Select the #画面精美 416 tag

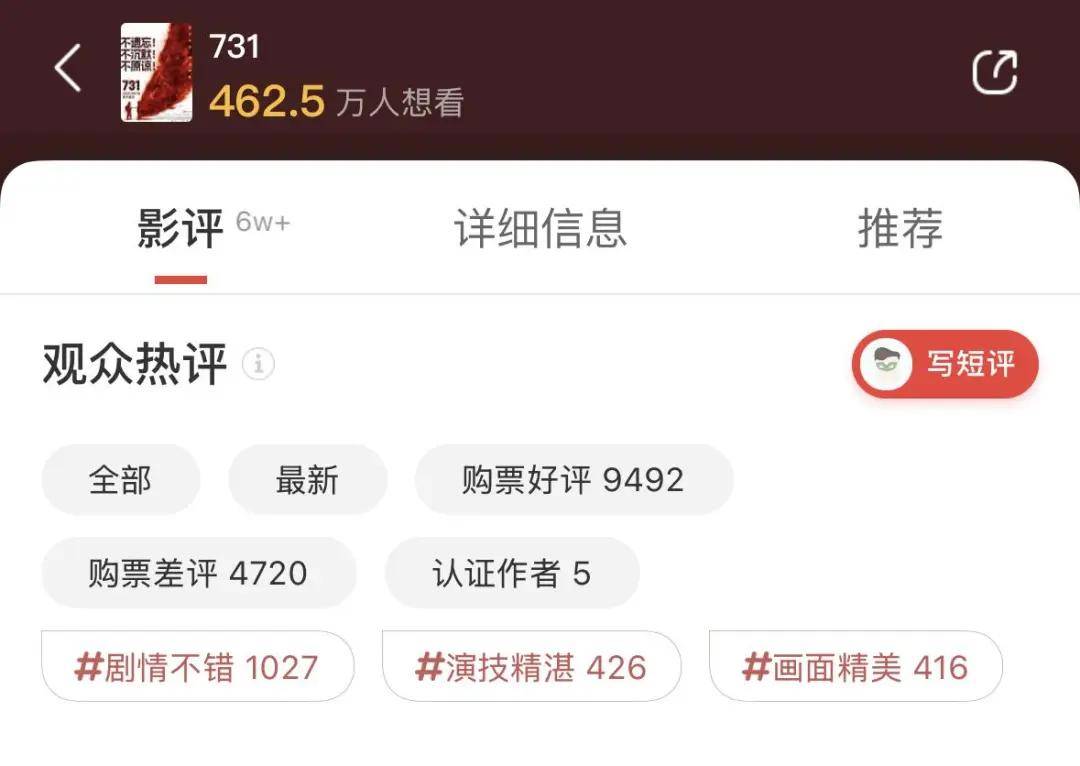click(855, 666)
